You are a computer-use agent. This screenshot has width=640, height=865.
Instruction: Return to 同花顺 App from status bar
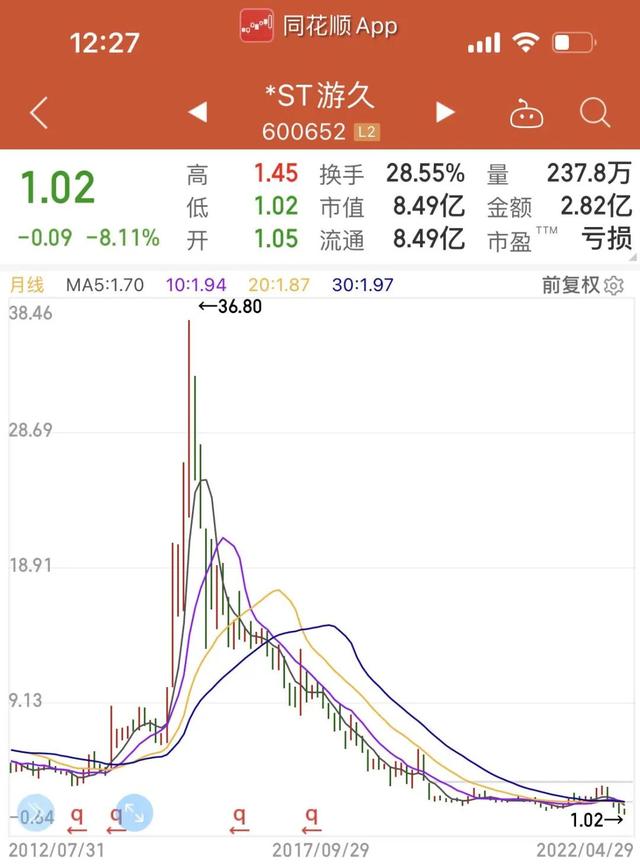(x=319, y=26)
